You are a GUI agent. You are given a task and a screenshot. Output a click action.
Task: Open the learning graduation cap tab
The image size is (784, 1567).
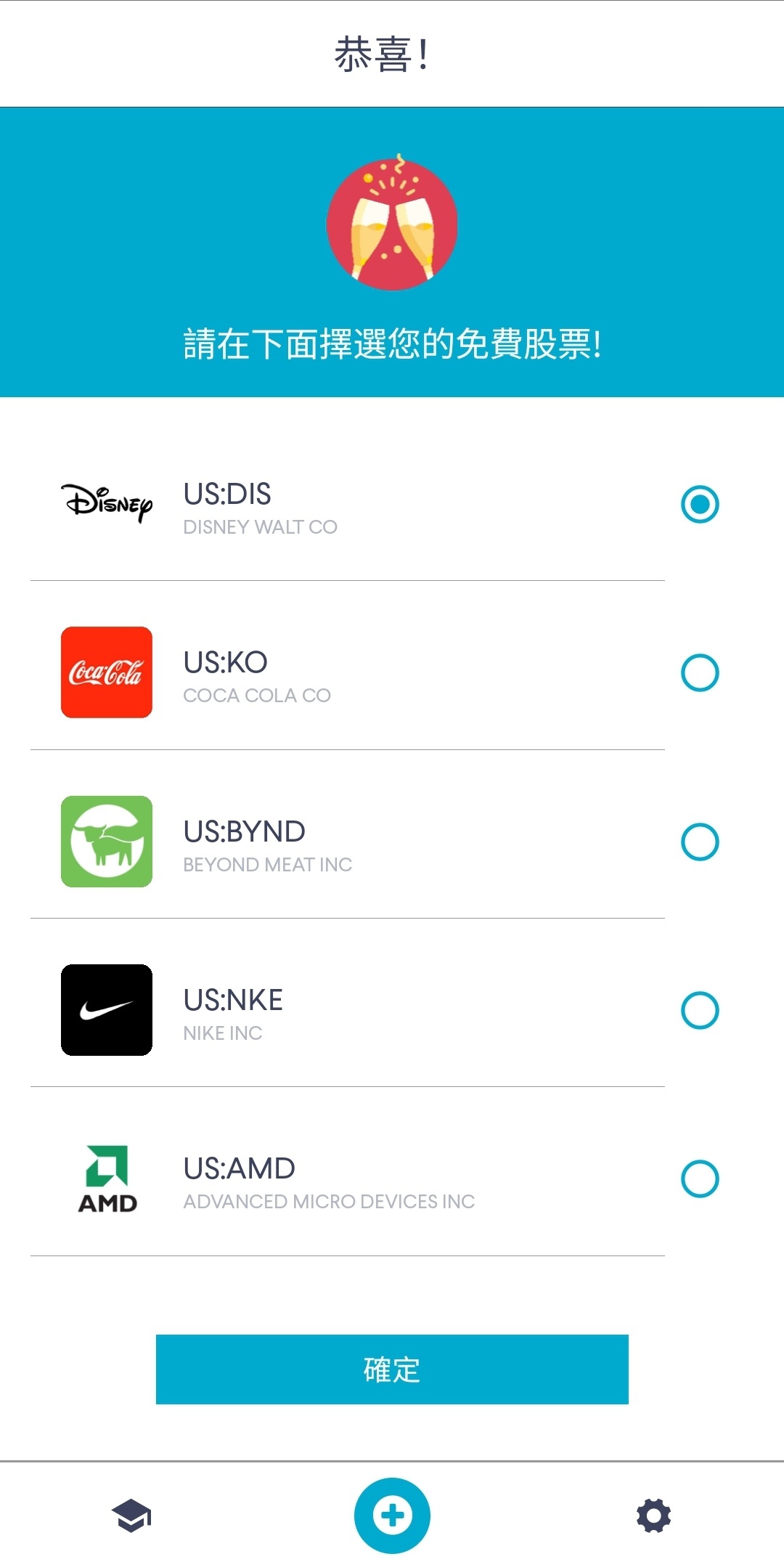pyautogui.click(x=131, y=1515)
